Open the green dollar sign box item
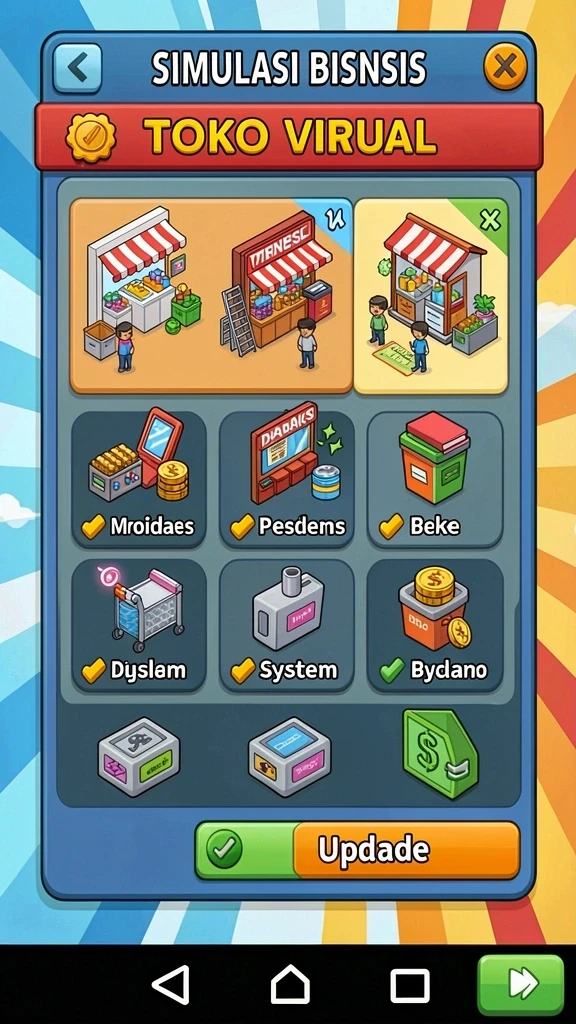This screenshot has height=1024, width=576. coord(440,754)
